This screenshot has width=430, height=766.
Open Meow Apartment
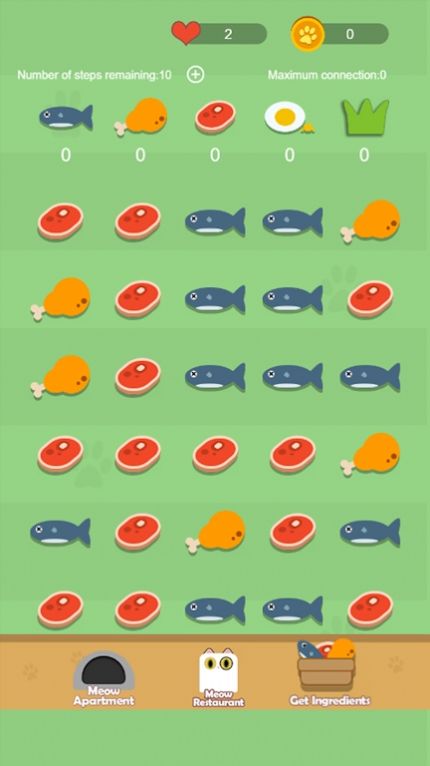104,679
